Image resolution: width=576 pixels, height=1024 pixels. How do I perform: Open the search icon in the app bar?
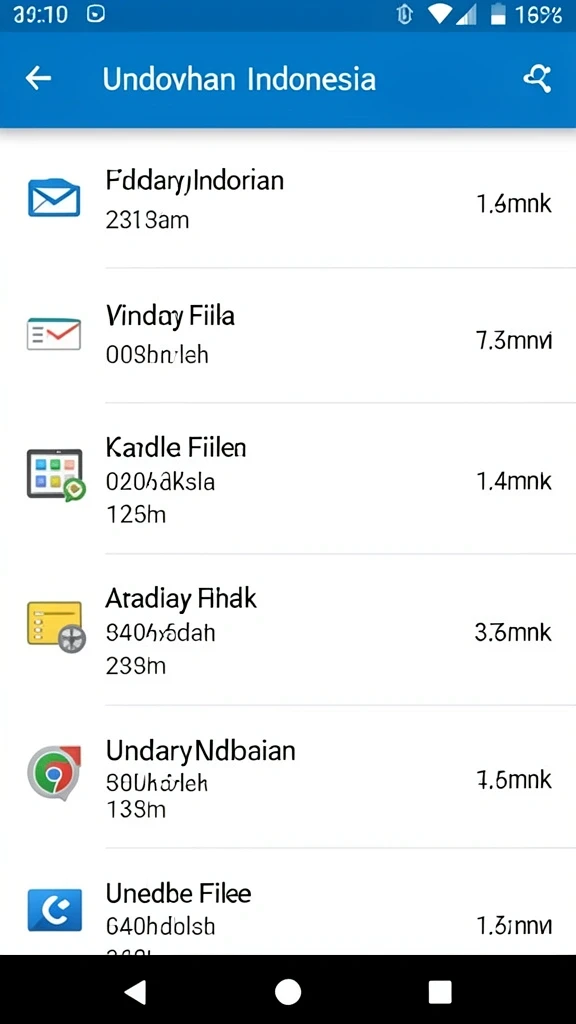(x=537, y=79)
